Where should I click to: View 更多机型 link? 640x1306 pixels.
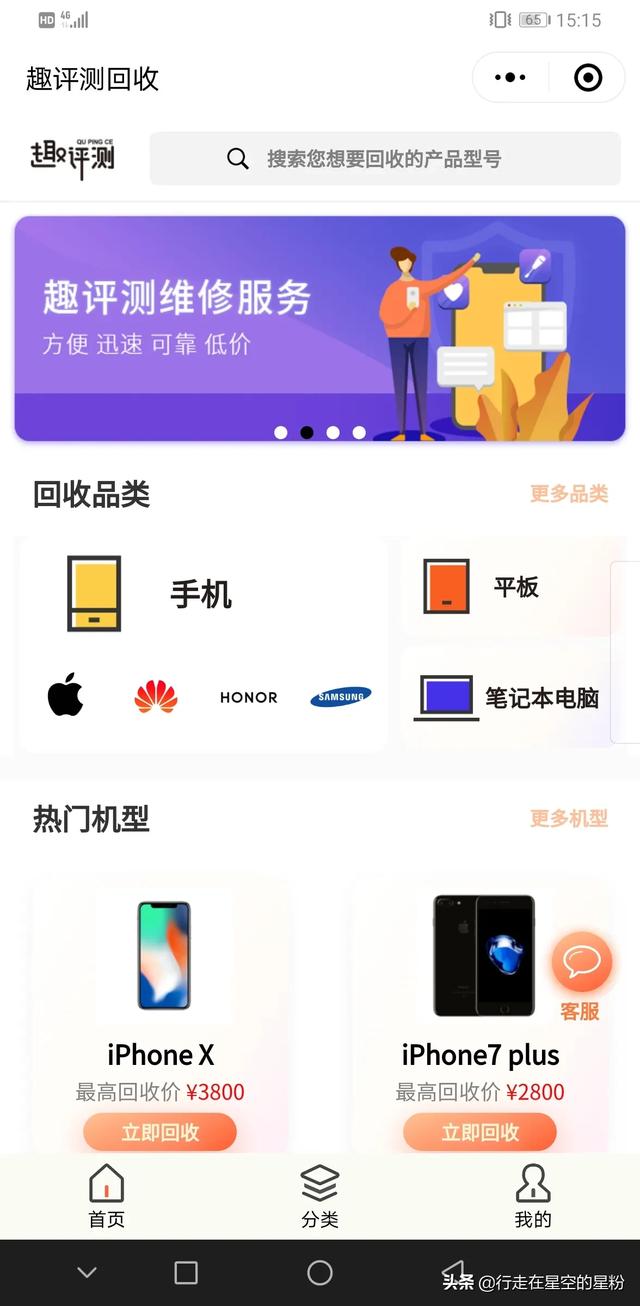click(x=568, y=819)
